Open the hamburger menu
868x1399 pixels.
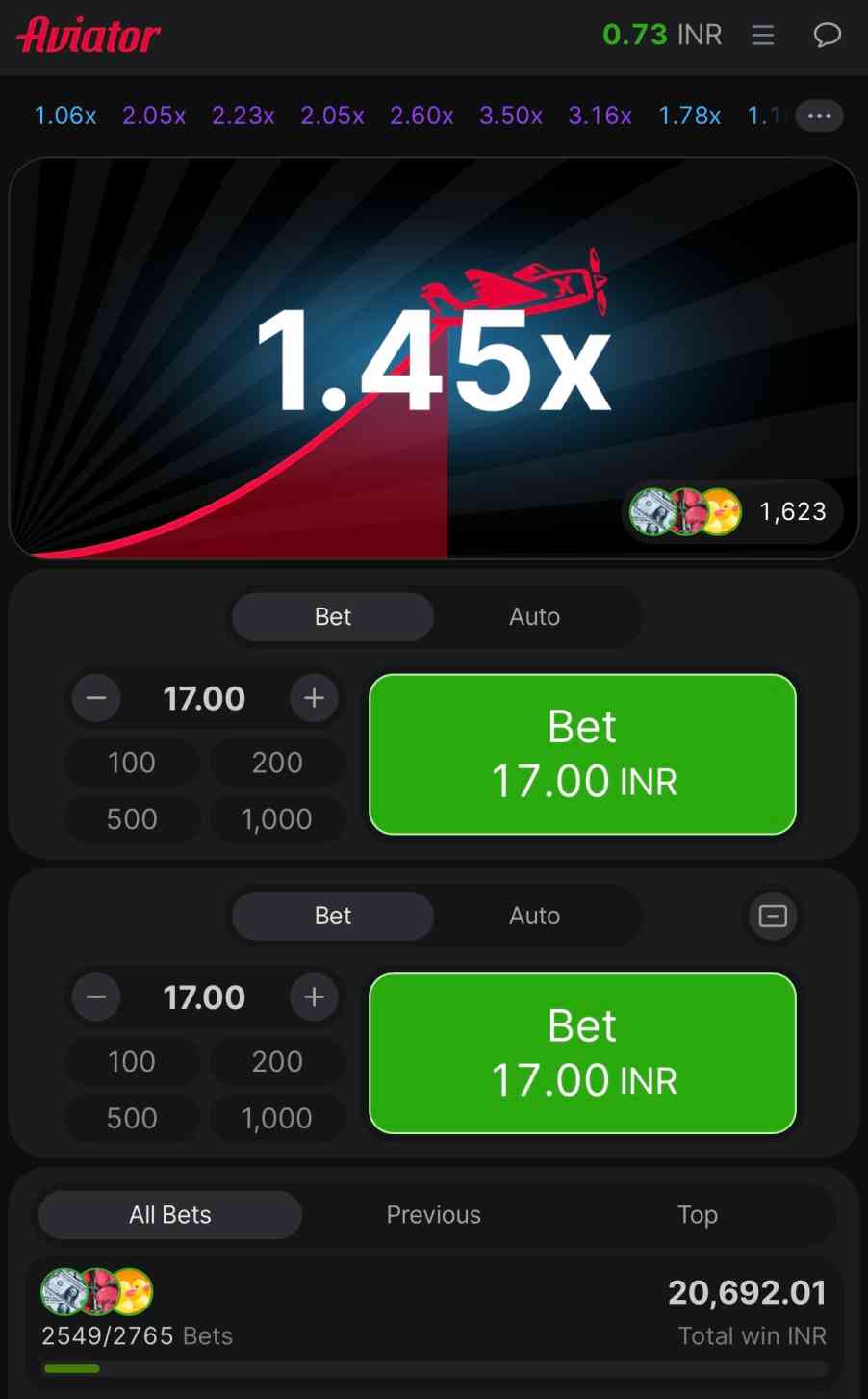pyautogui.click(x=763, y=36)
